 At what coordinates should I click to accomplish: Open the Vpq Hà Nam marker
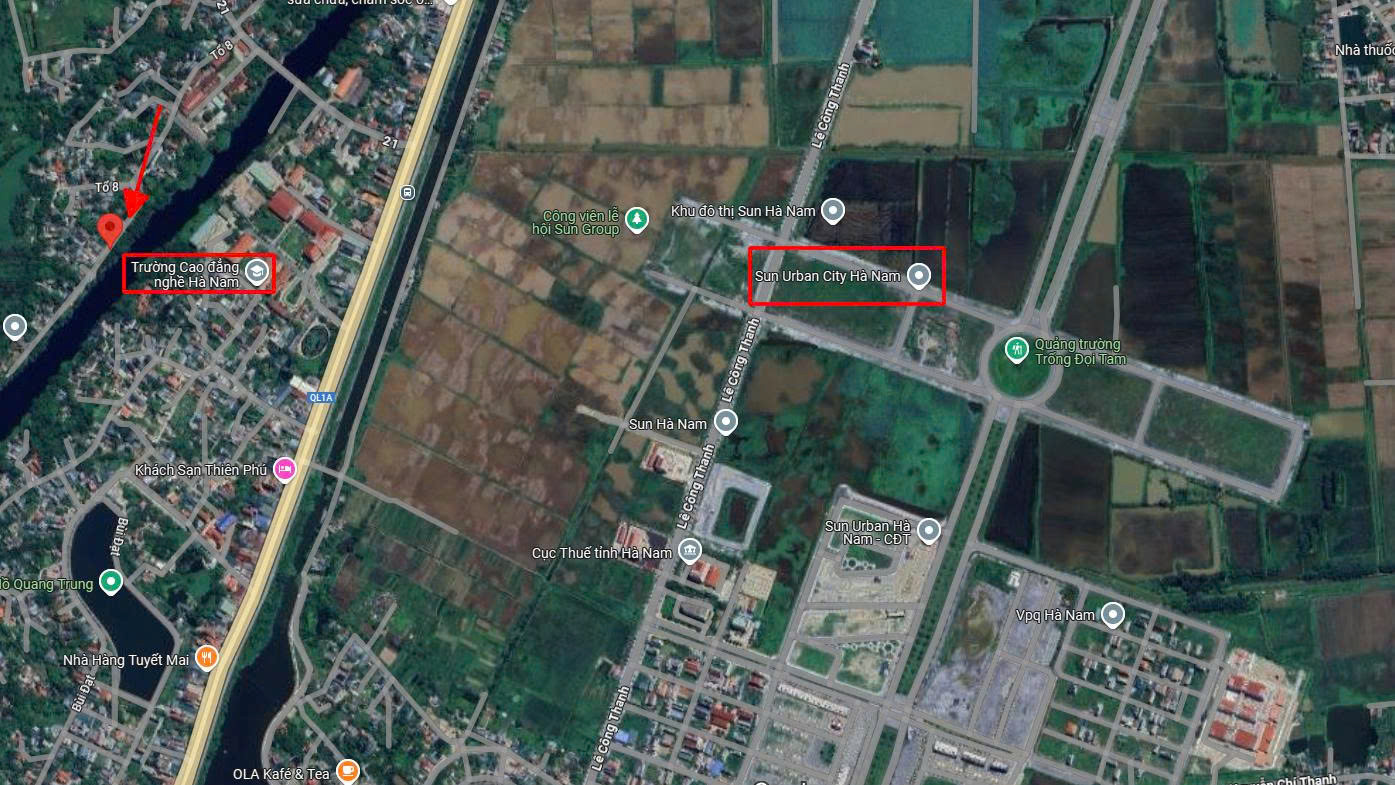tap(1112, 614)
